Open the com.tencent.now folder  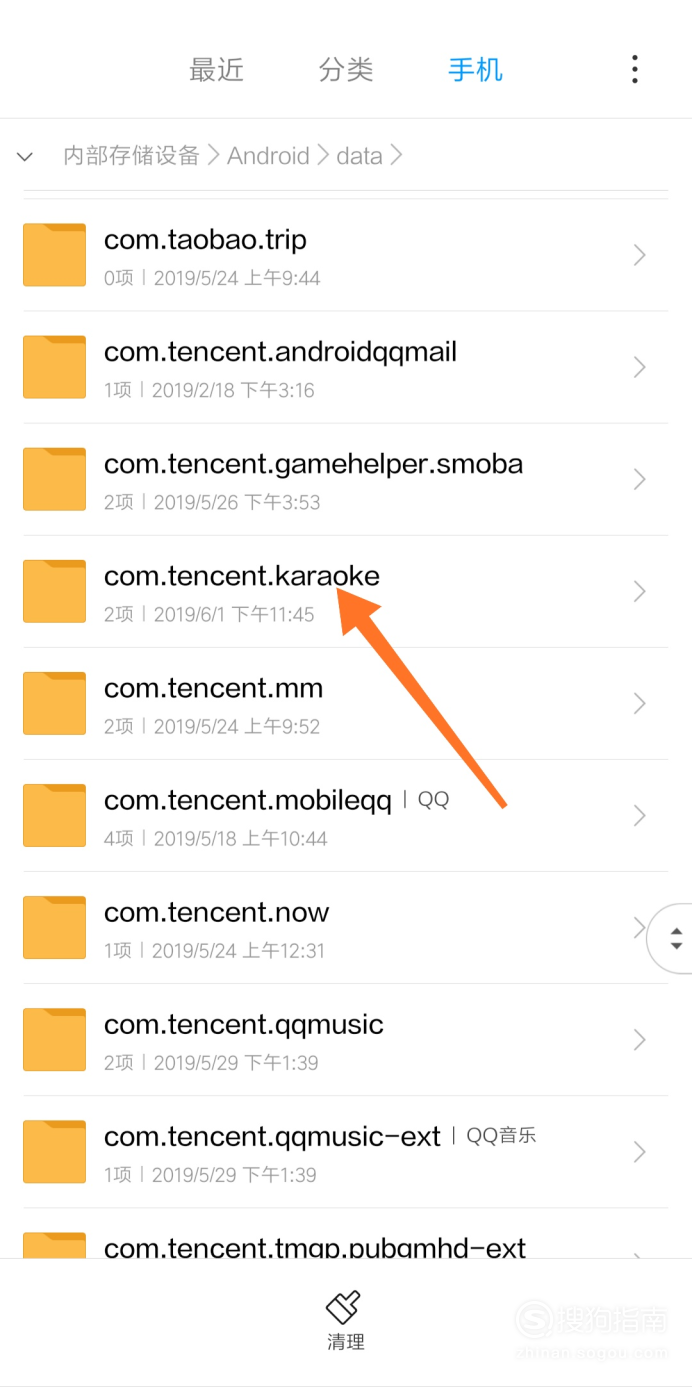point(346,928)
